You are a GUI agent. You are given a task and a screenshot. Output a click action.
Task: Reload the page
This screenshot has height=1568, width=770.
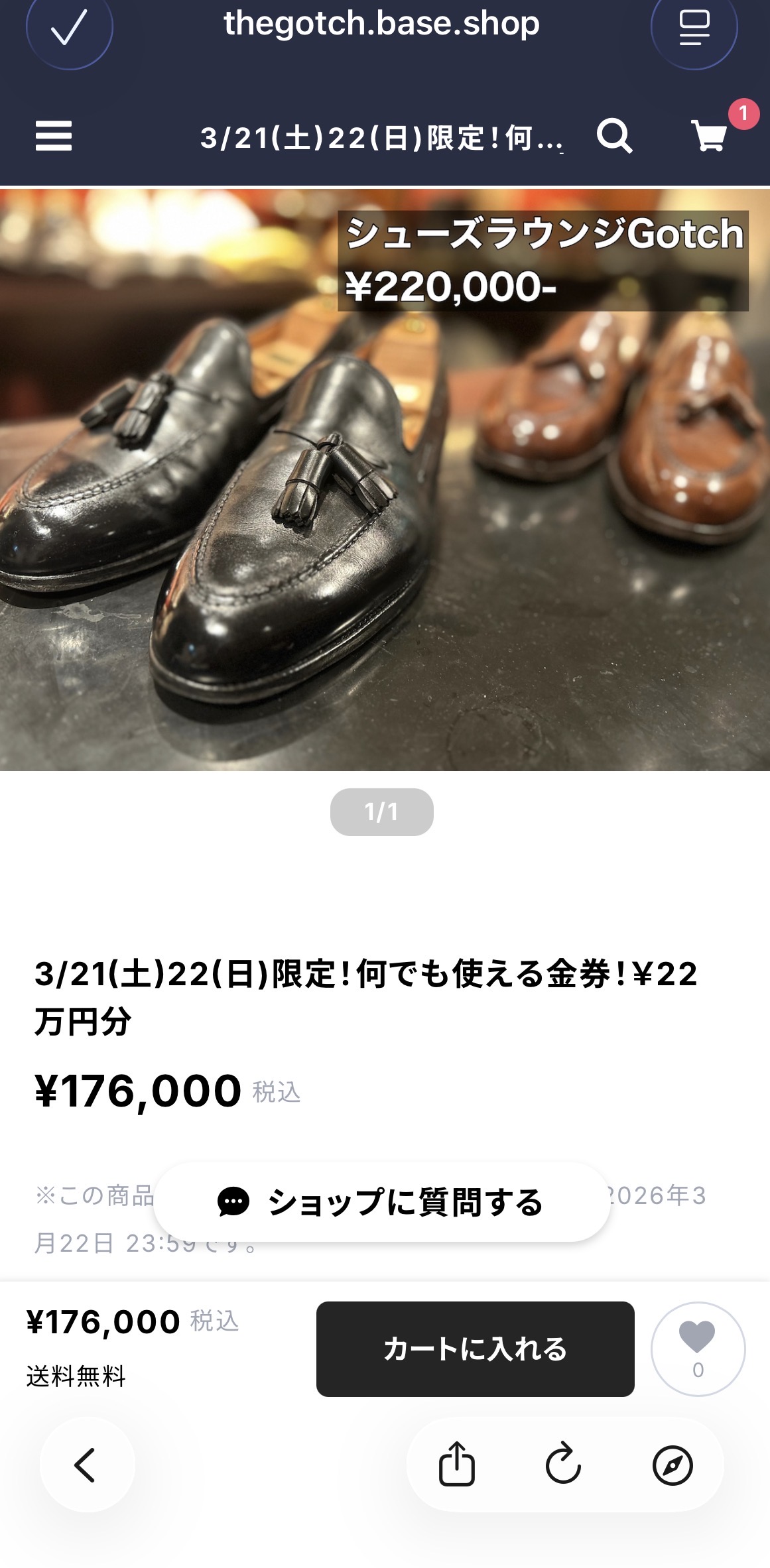point(564,1464)
